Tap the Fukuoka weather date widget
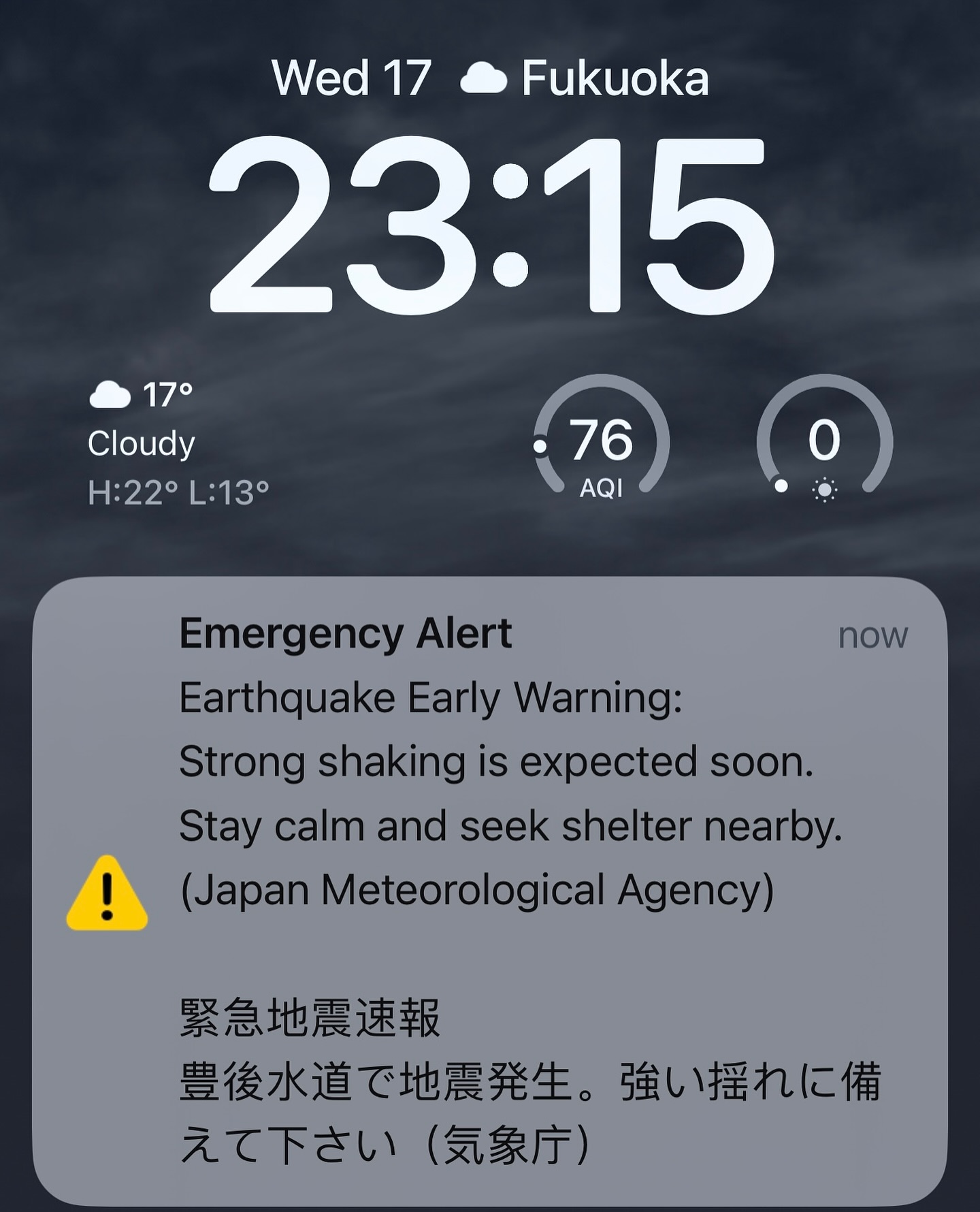 (x=490, y=78)
